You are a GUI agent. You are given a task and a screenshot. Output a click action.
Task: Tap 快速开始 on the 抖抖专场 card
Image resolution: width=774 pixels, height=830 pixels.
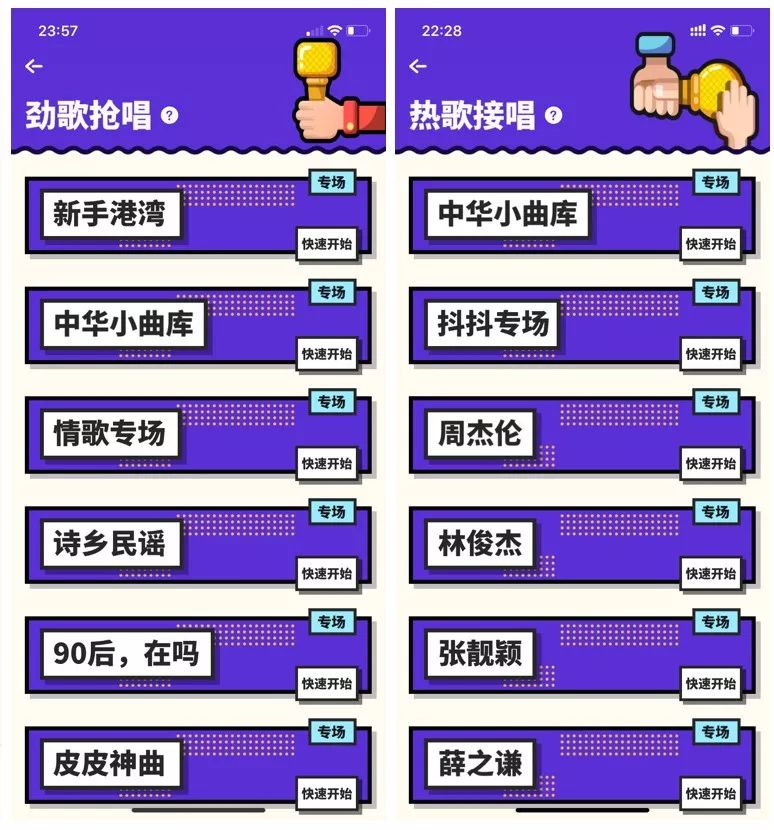711,353
